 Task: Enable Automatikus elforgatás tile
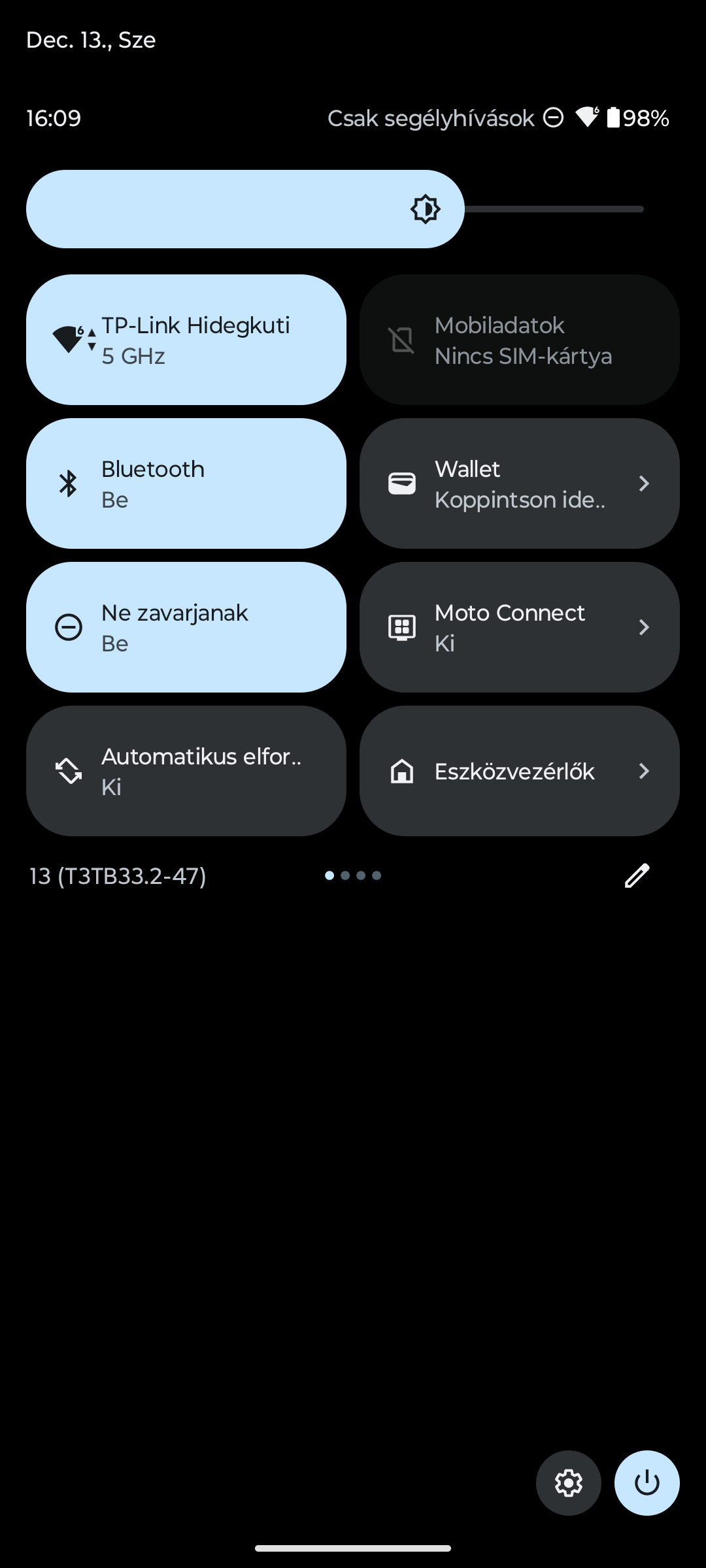click(186, 771)
